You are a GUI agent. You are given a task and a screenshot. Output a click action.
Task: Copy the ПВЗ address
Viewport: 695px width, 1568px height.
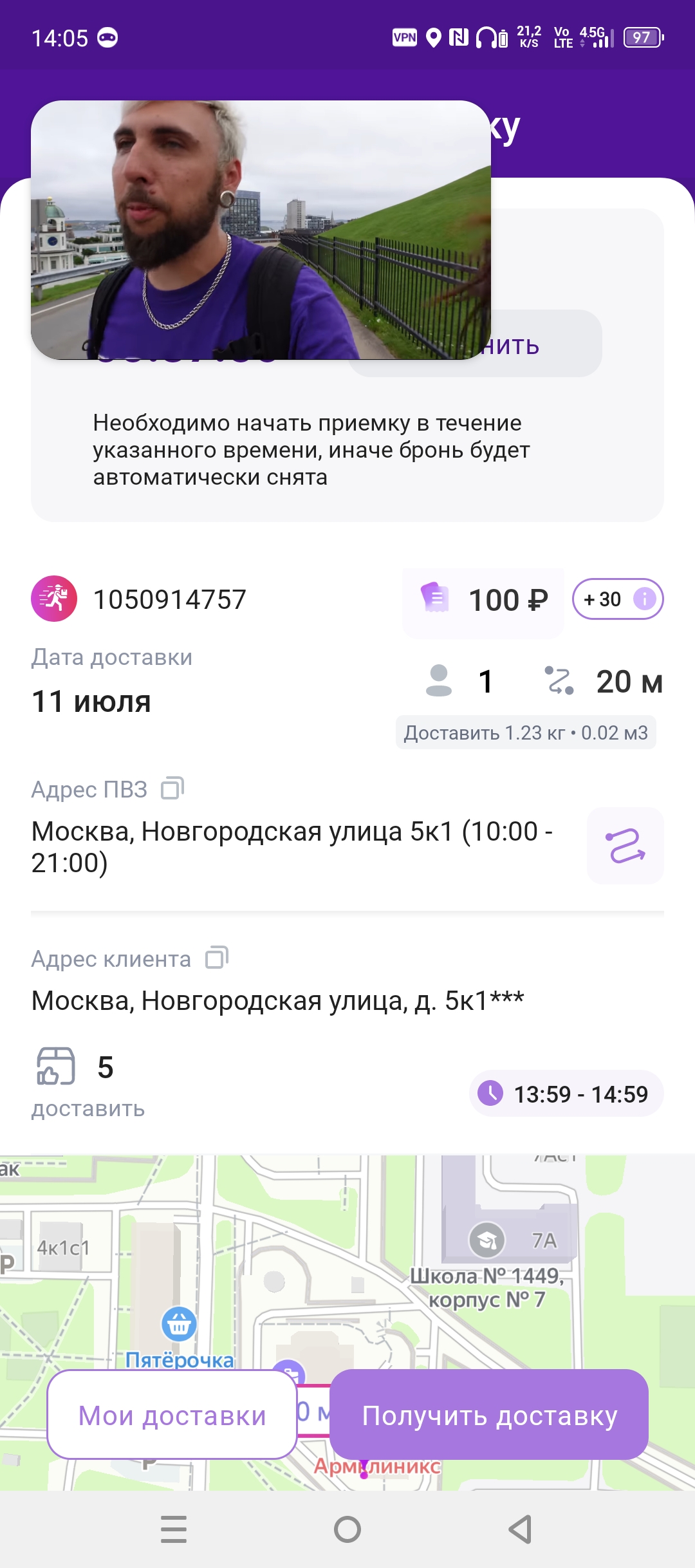tap(172, 788)
